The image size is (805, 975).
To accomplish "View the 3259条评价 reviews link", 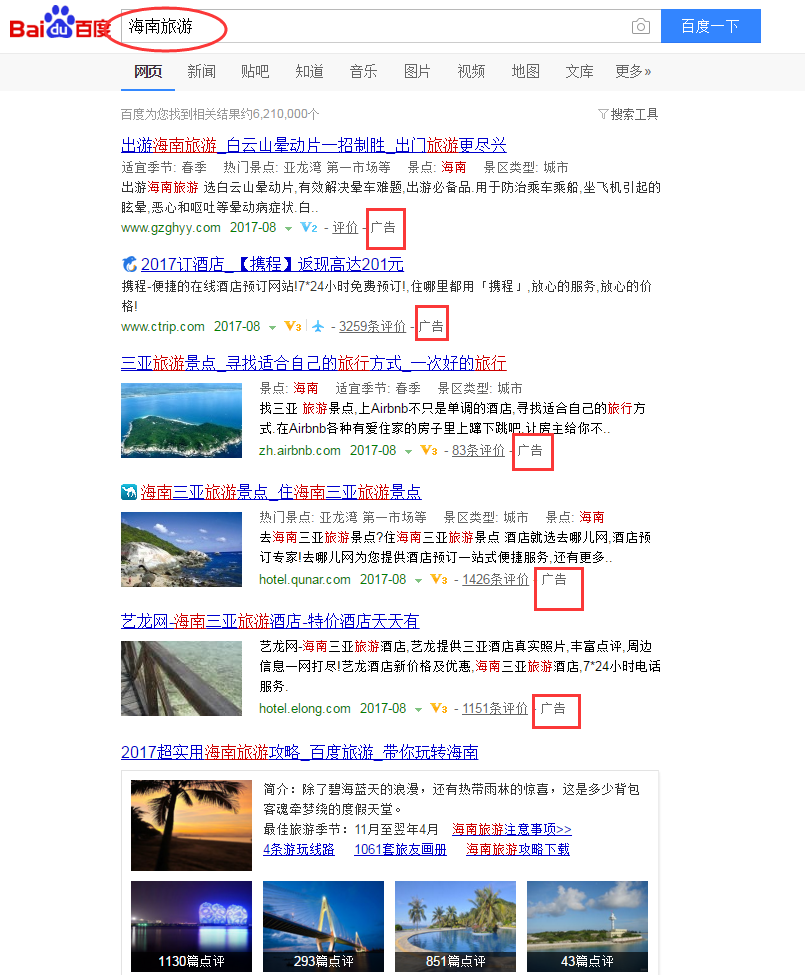I will 372,326.
